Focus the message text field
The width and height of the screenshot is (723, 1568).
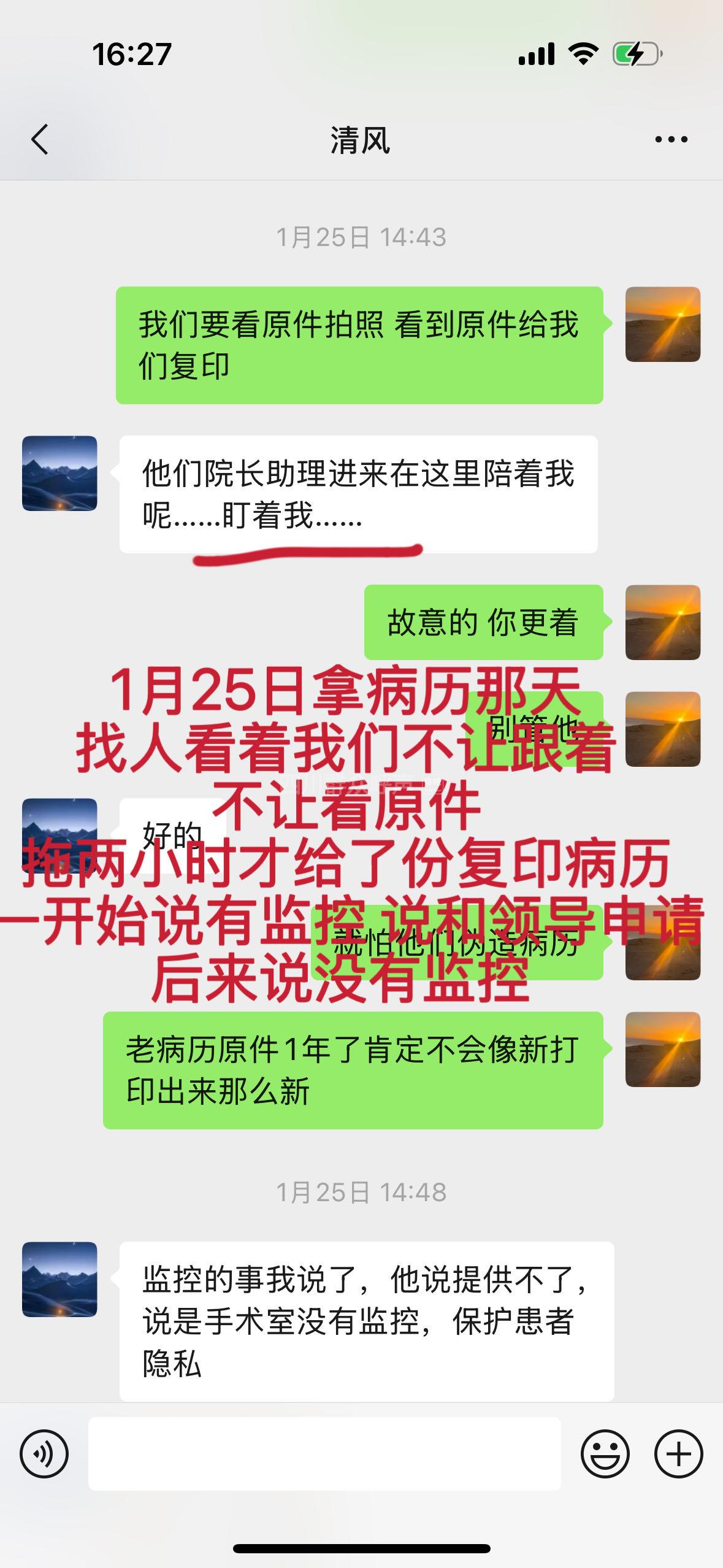[x=324, y=1454]
